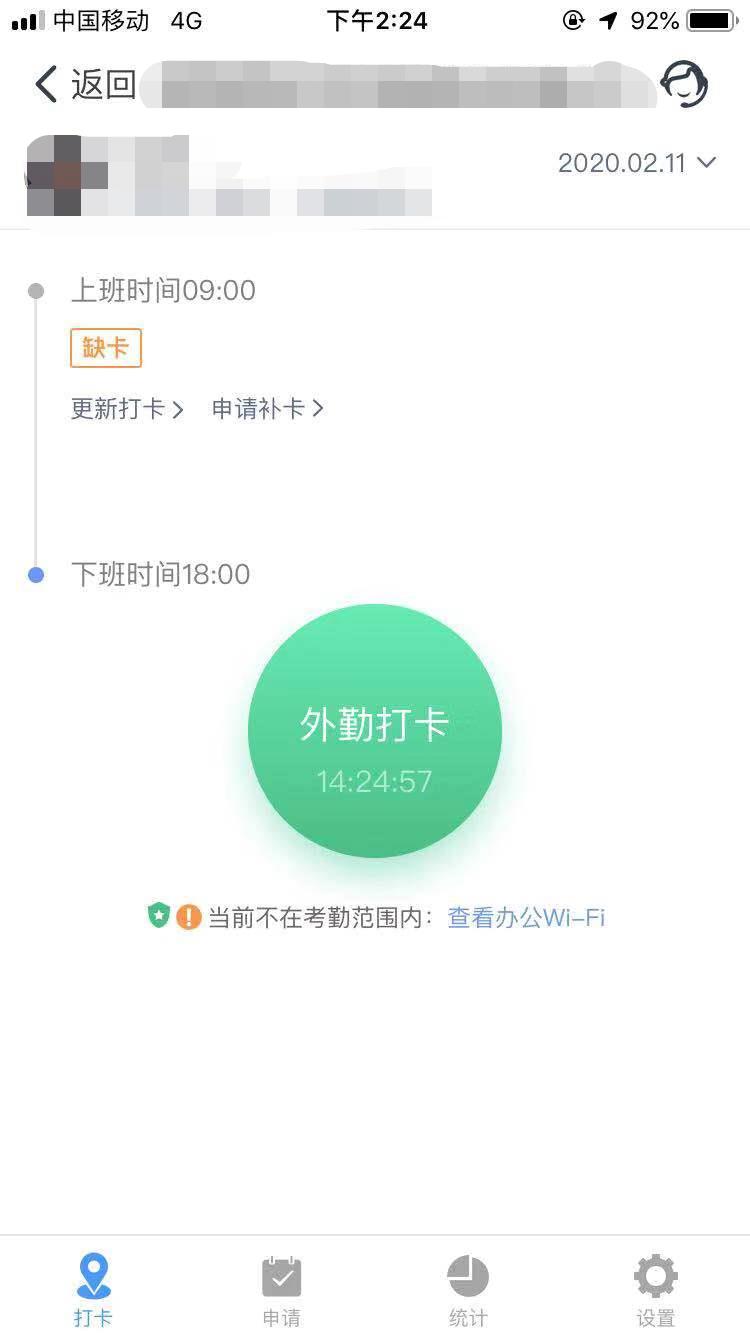This screenshot has width=750, height=1334.
Task: Tap the 缺卡 missing-punch badge
Action: 105,347
